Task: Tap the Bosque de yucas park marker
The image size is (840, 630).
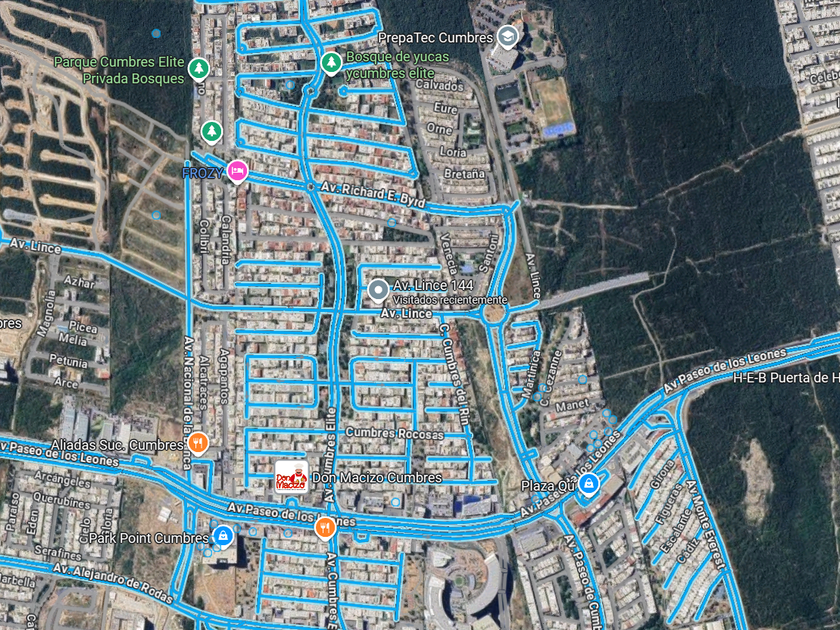Action: click(331, 64)
